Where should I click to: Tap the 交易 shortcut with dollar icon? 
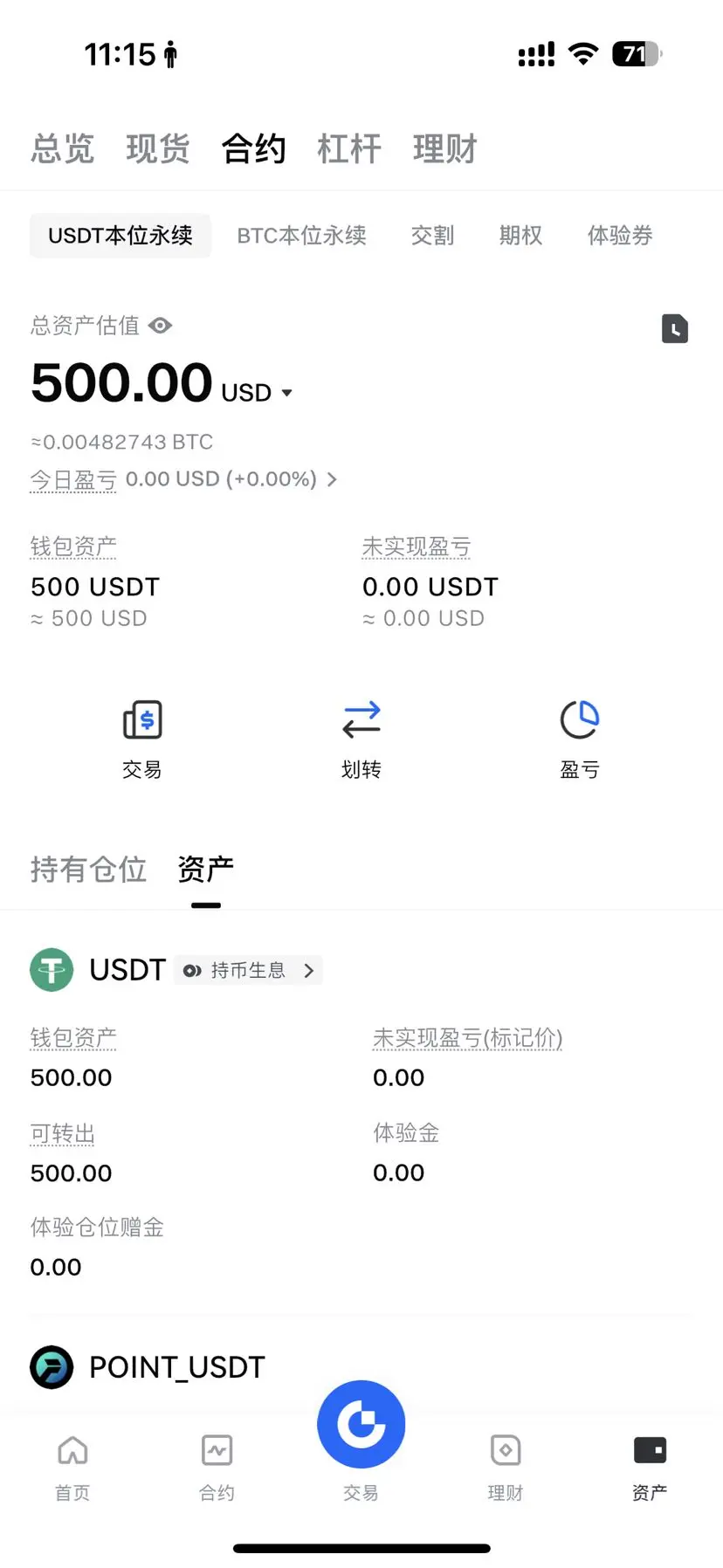(142, 738)
